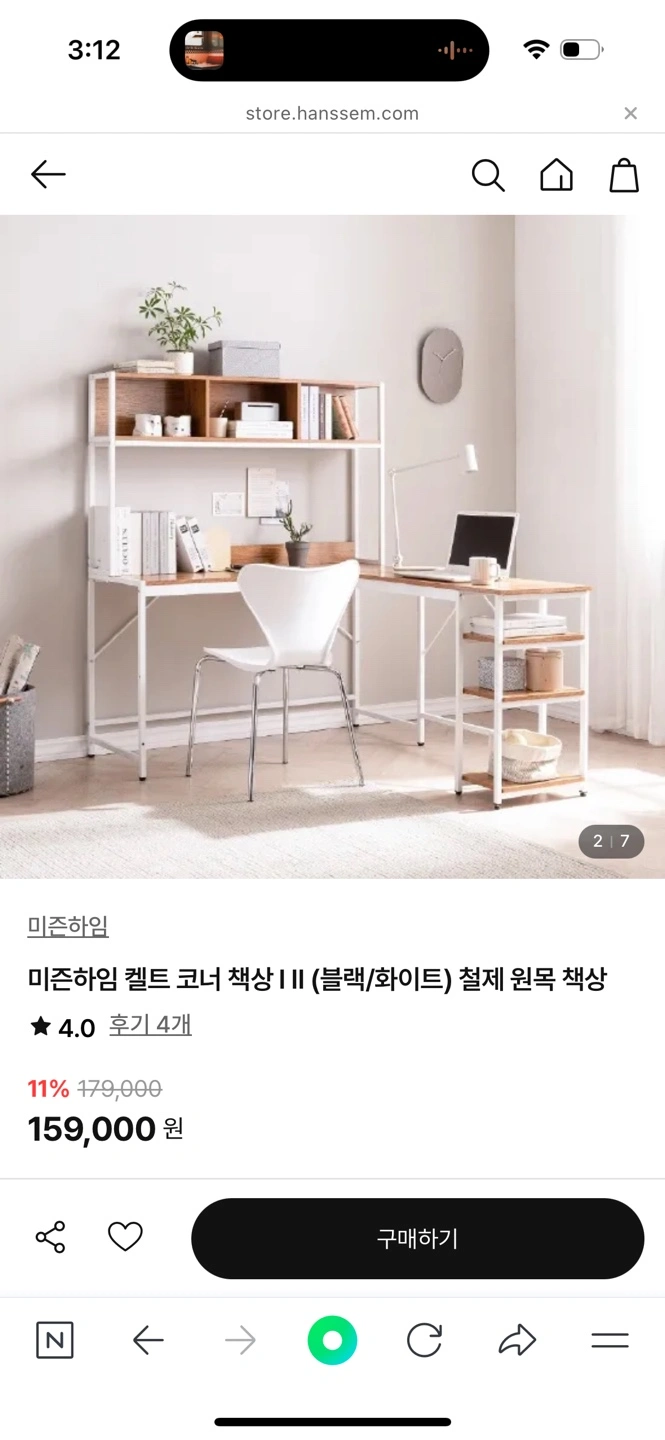Viewport: 665px width, 1440px height.
Task: Go back using the top-left arrow
Action: pyautogui.click(x=48, y=175)
